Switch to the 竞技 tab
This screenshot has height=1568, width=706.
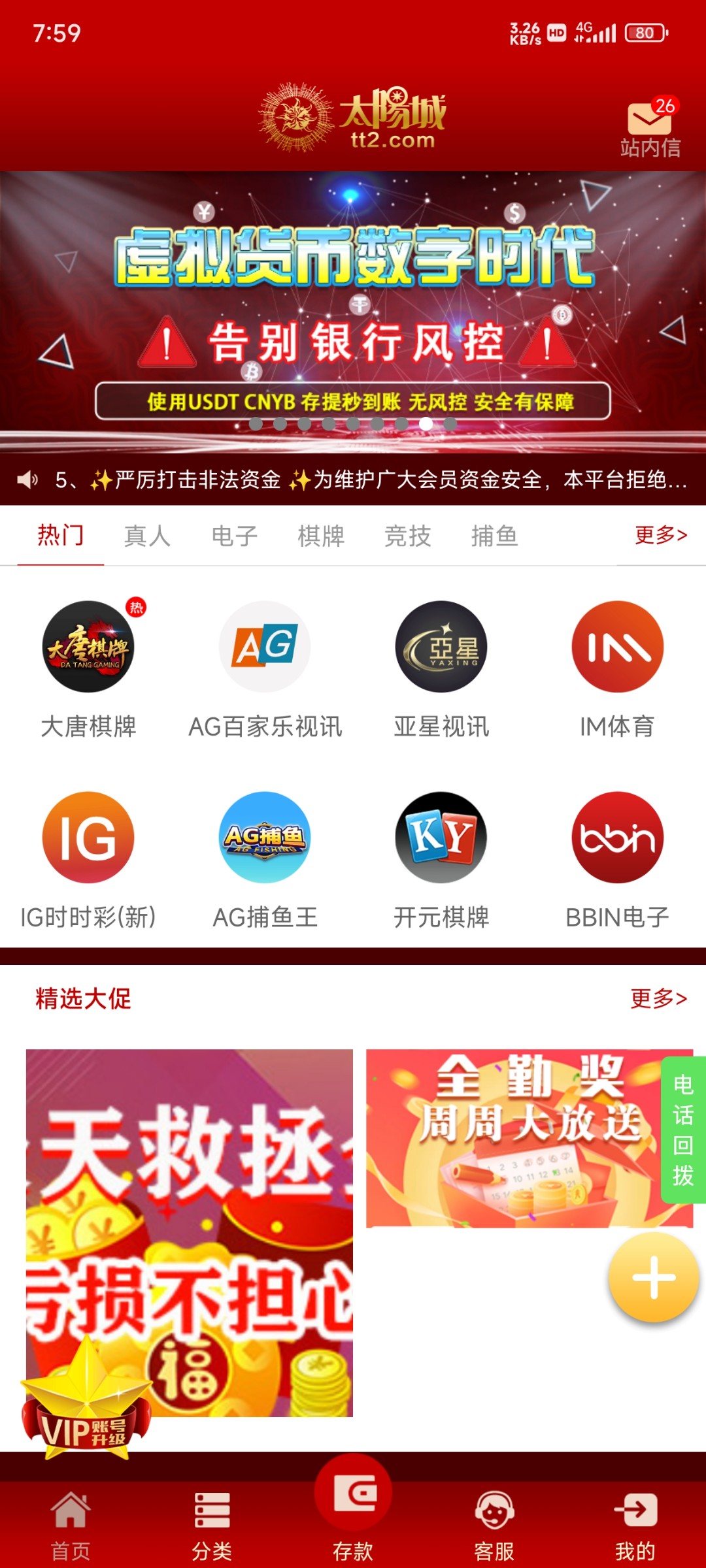point(407,536)
